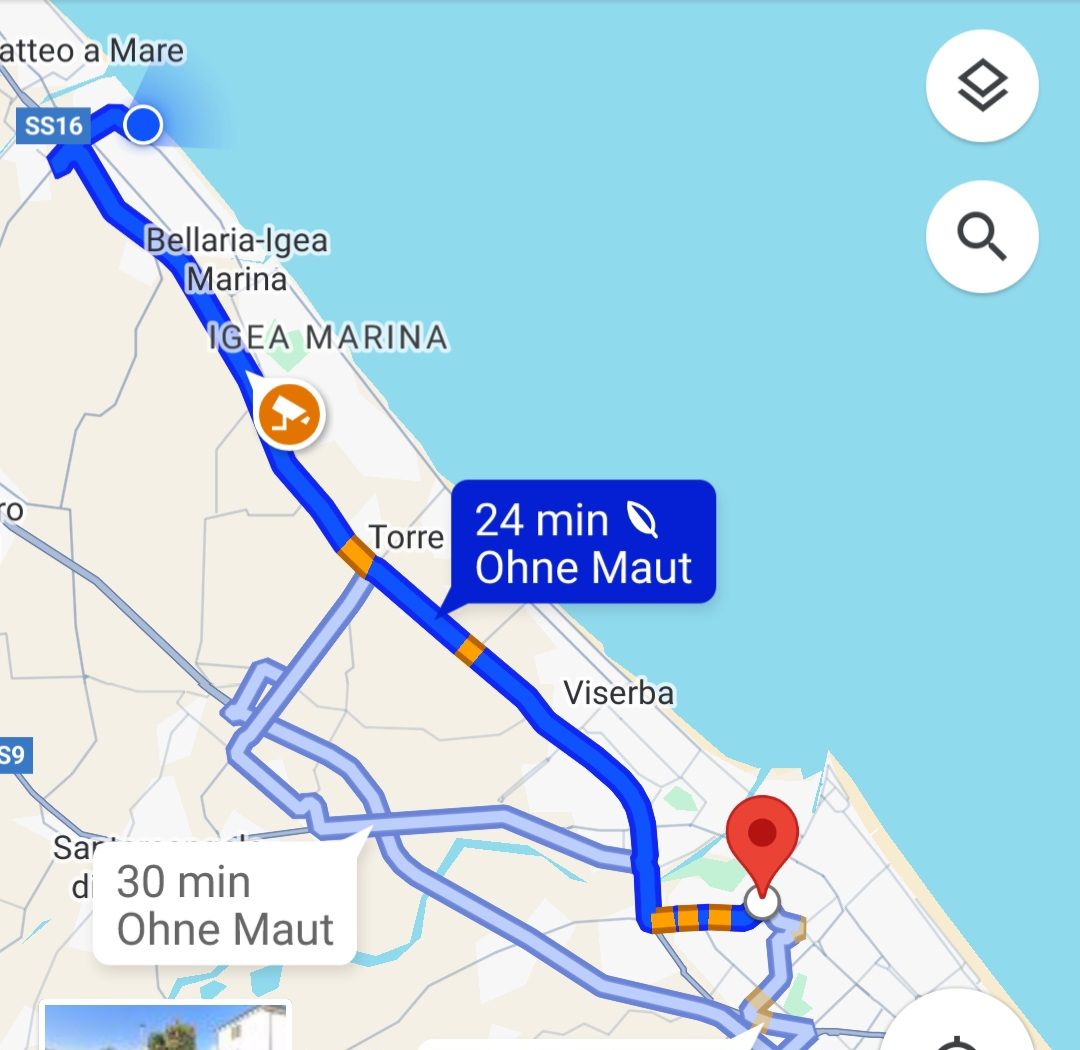Open the map layers selector
This screenshot has width=1080, height=1050.
click(x=982, y=86)
